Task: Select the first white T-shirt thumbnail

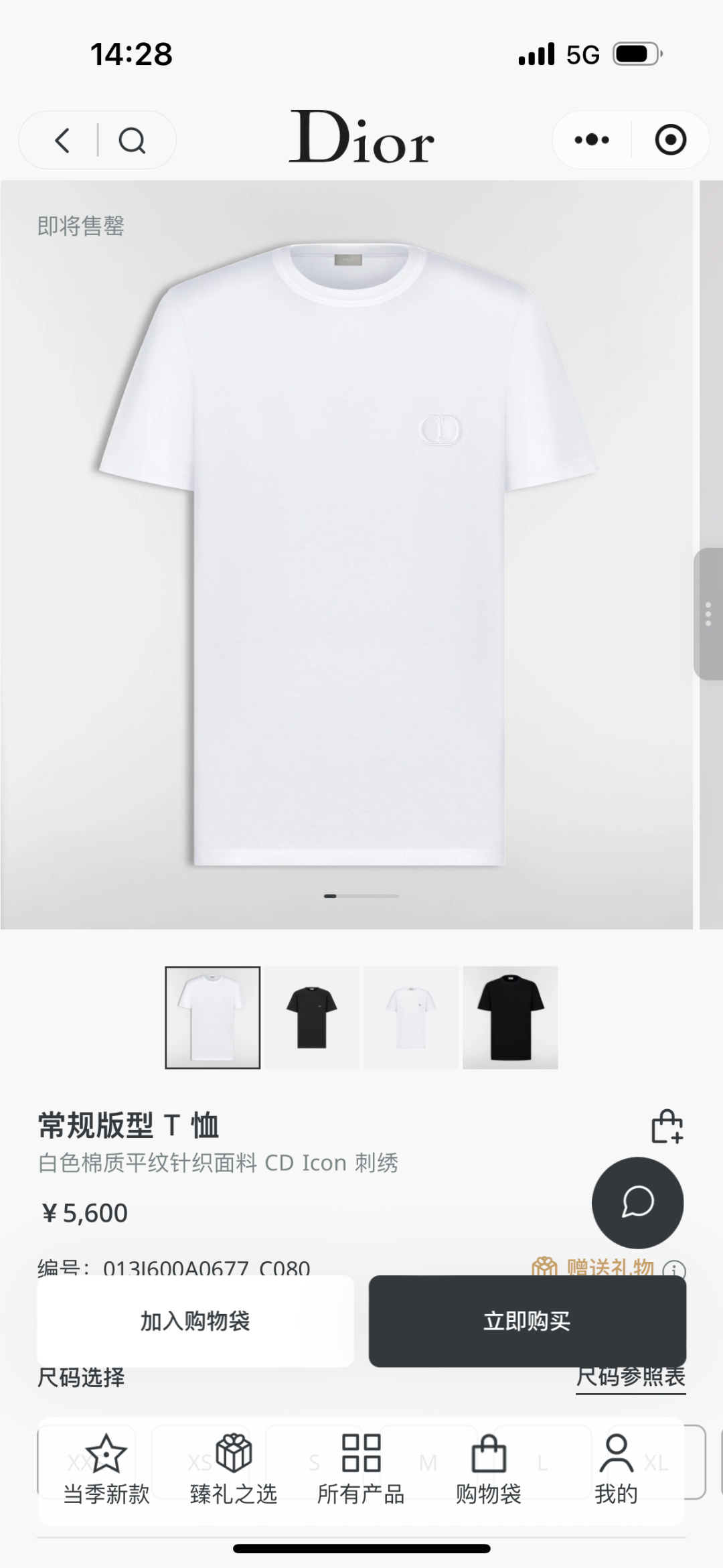Action: (x=213, y=1017)
